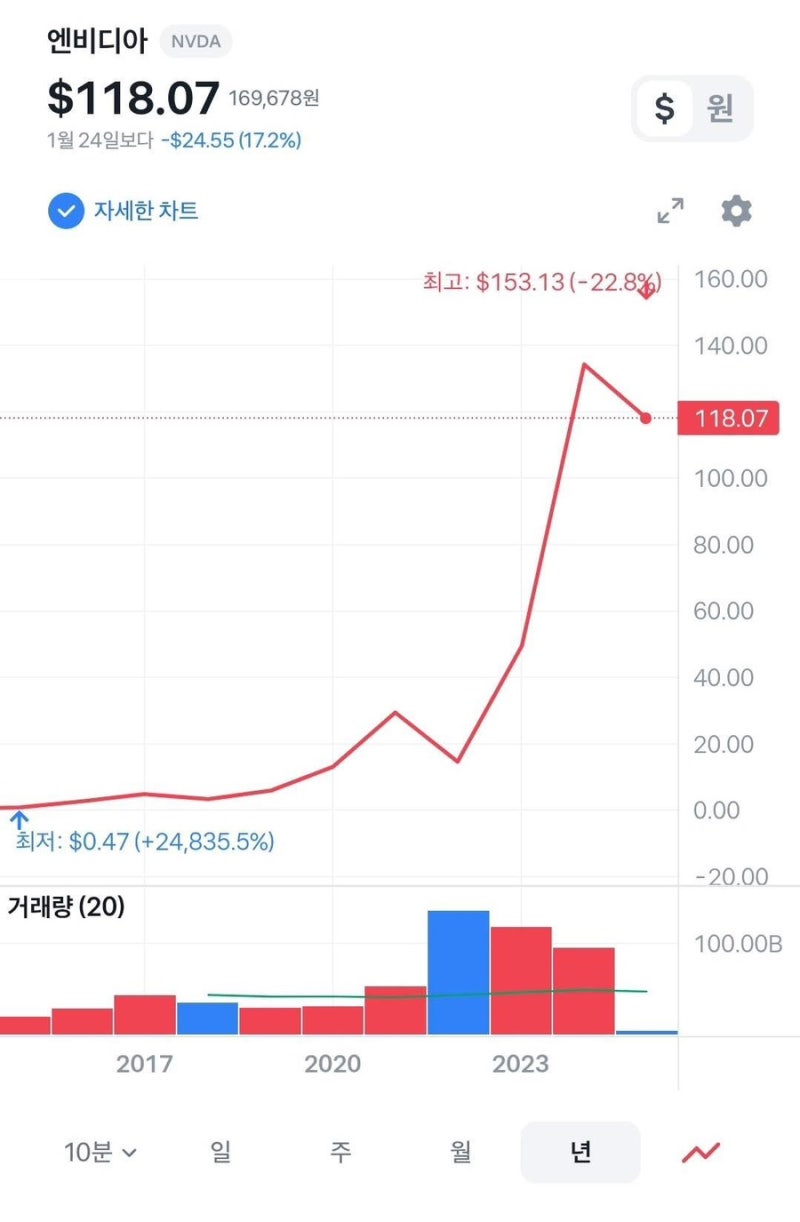Switch currency display to 원
The width and height of the screenshot is (800, 1222).
(x=720, y=108)
